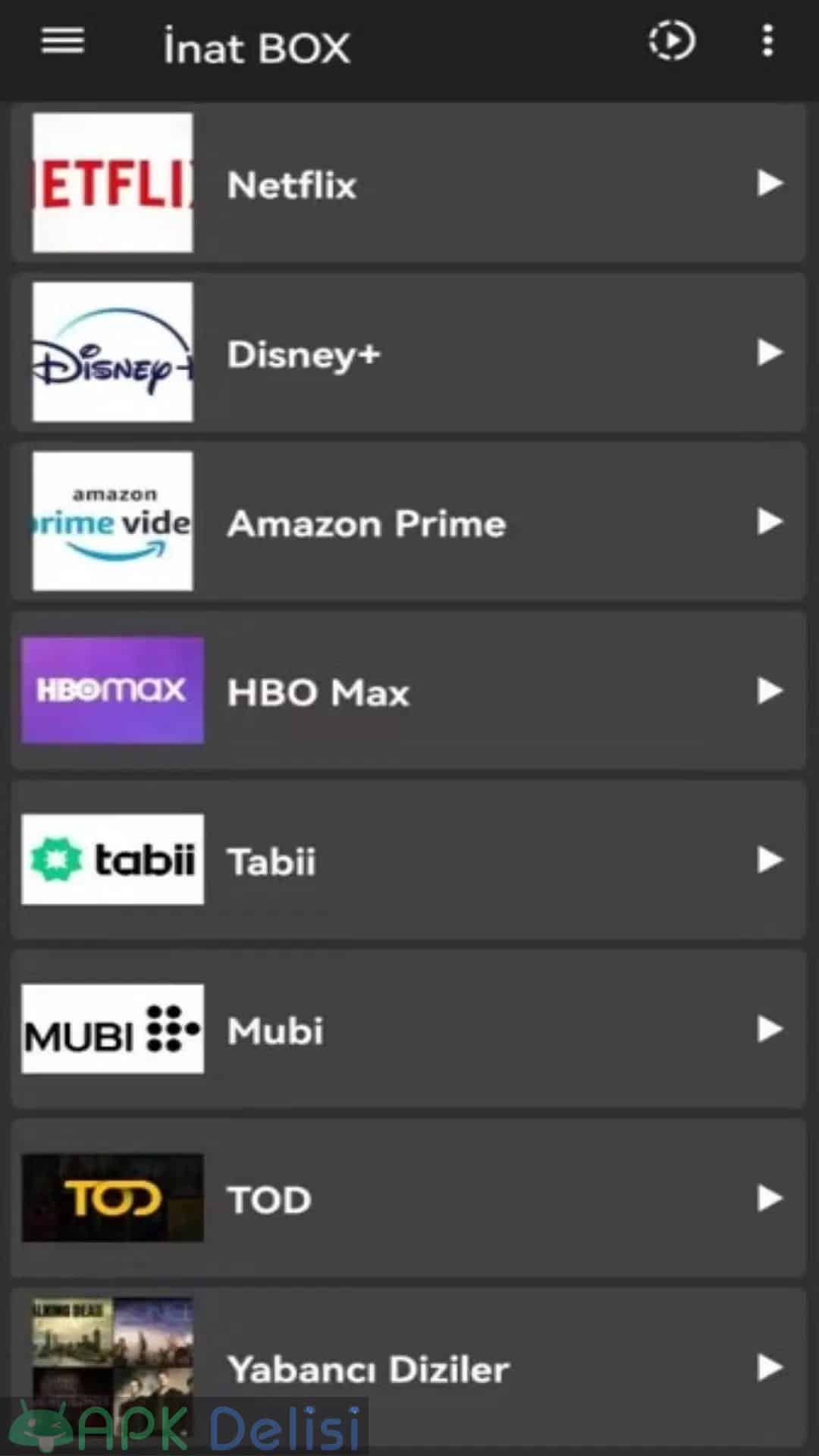819x1456 pixels.
Task: Open the hamburger navigation menu
Action: (61, 42)
